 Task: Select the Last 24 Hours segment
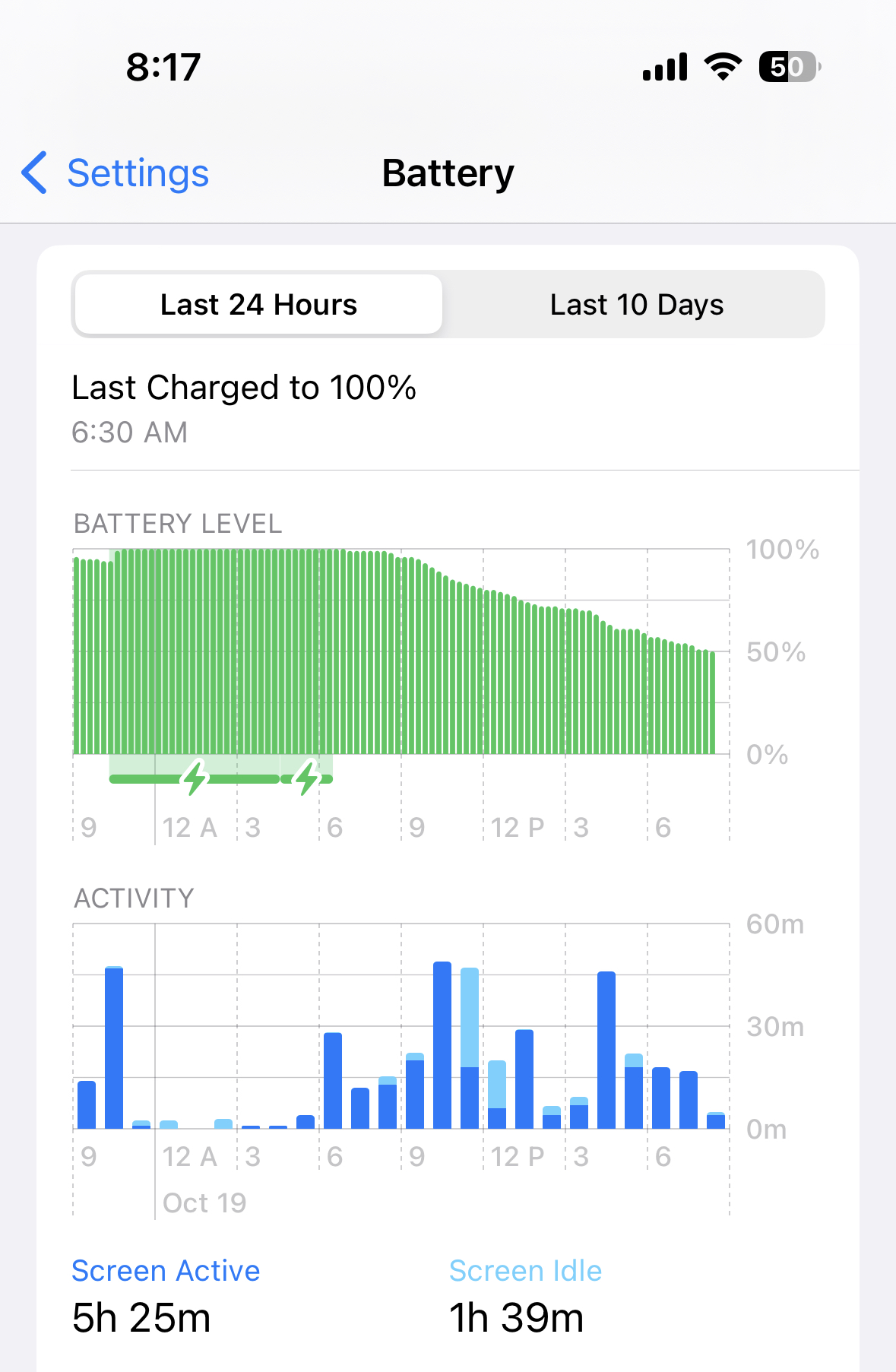pos(258,305)
